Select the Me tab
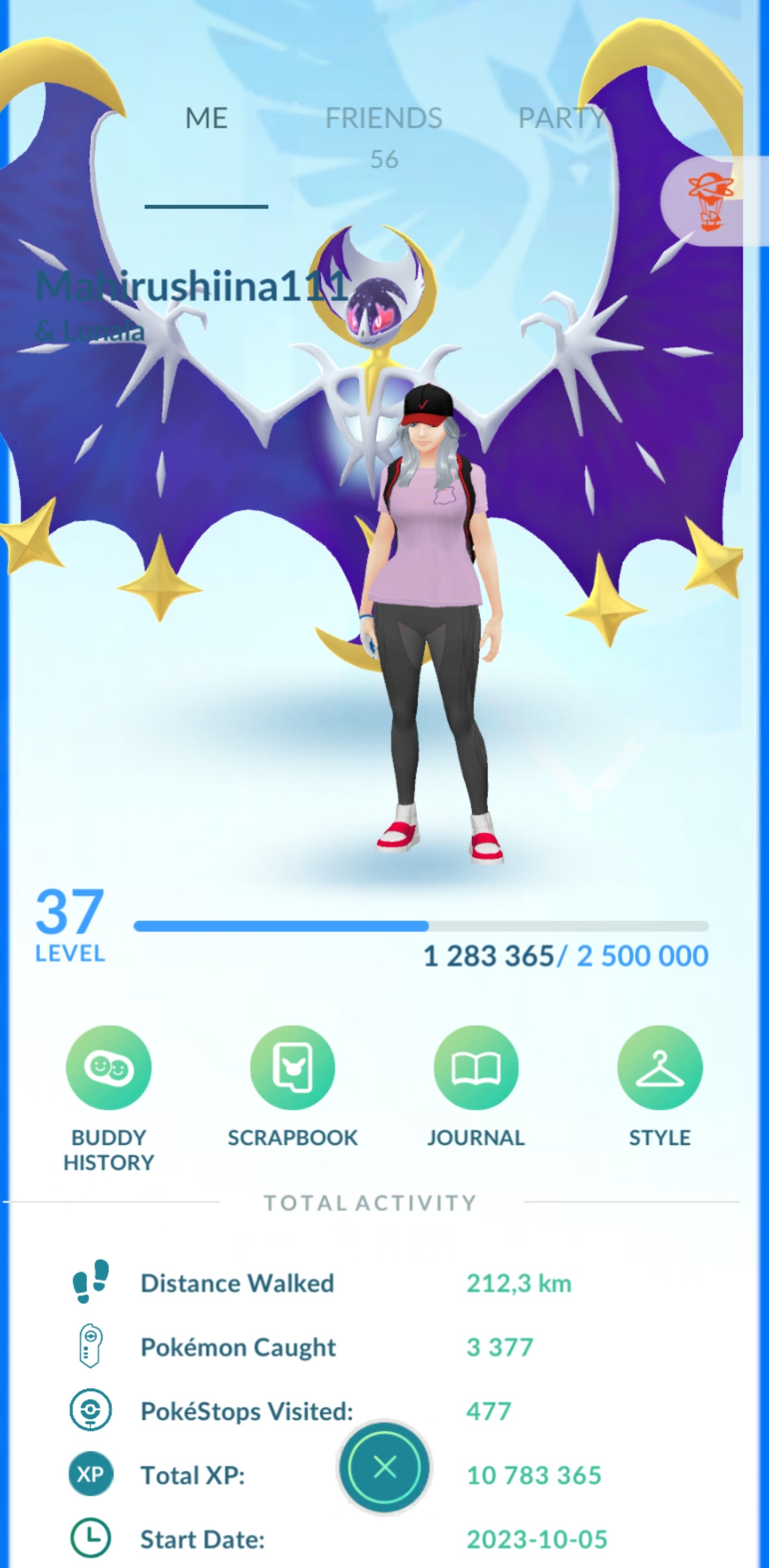 pos(206,119)
